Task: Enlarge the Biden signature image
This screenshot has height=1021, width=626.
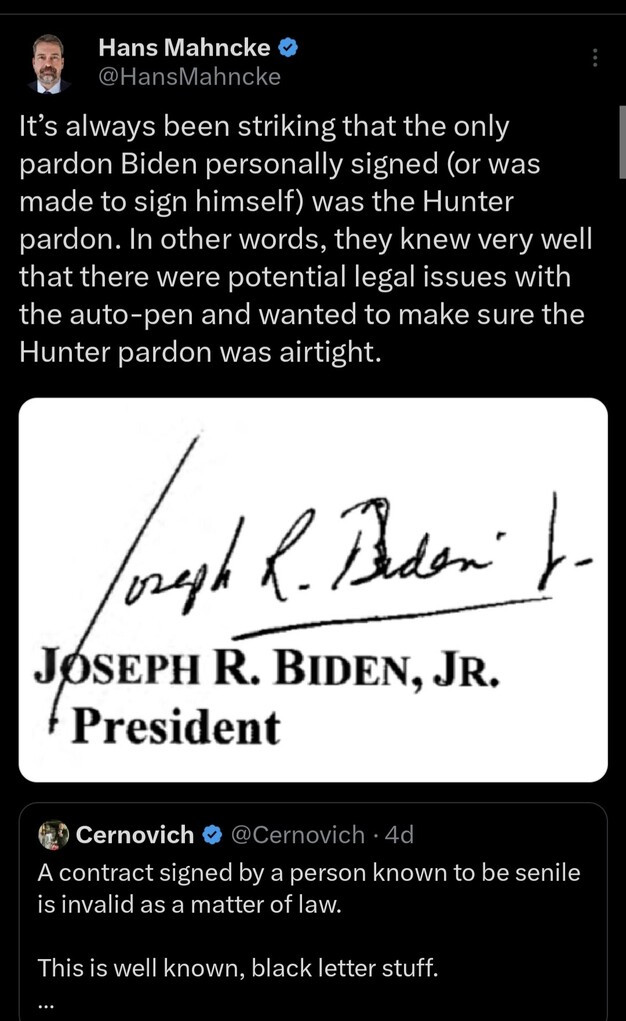Action: pyautogui.click(x=313, y=589)
